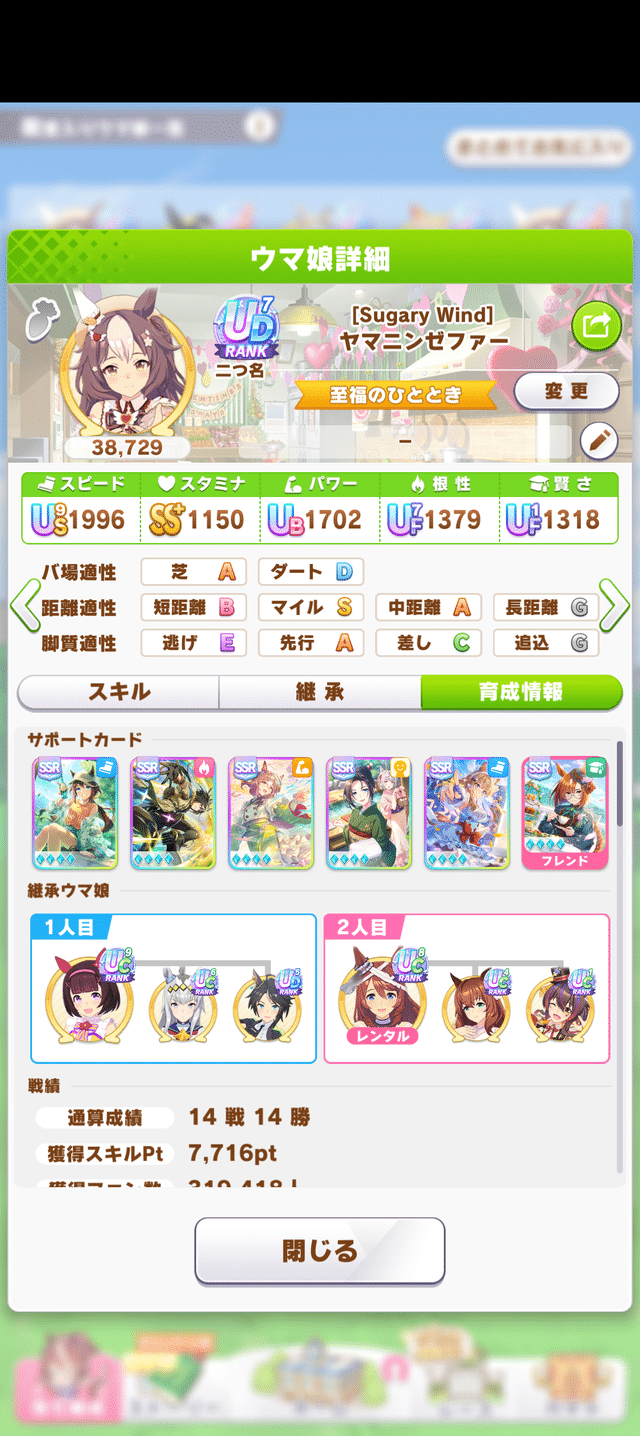
Task: Open the first SSR support card
Action: click(75, 812)
